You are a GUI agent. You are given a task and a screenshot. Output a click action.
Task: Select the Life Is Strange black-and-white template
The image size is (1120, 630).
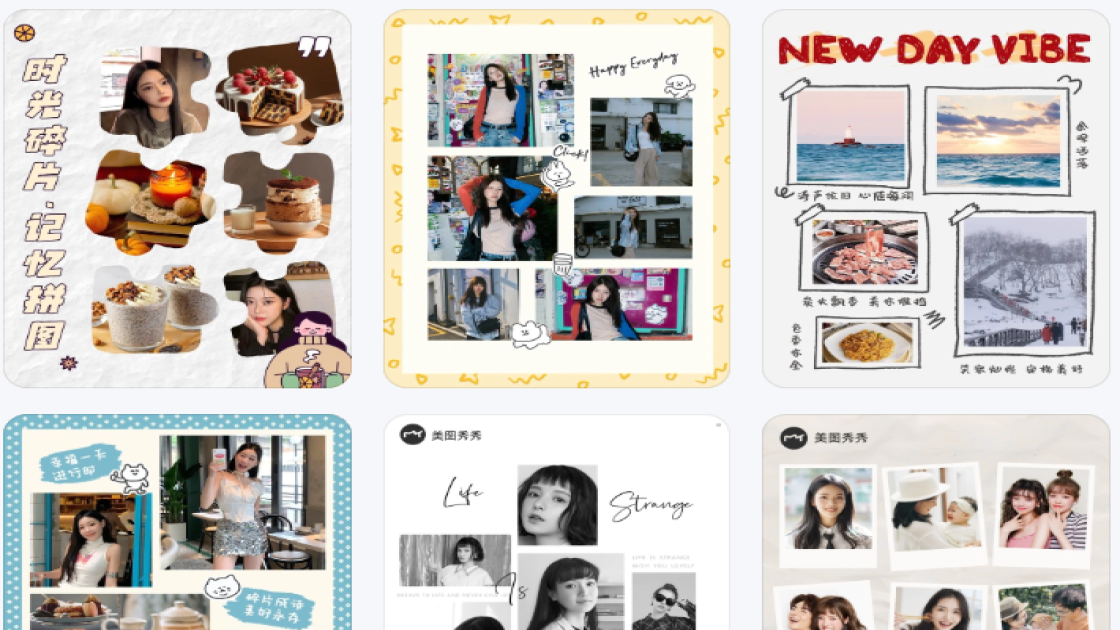pyautogui.click(x=557, y=522)
